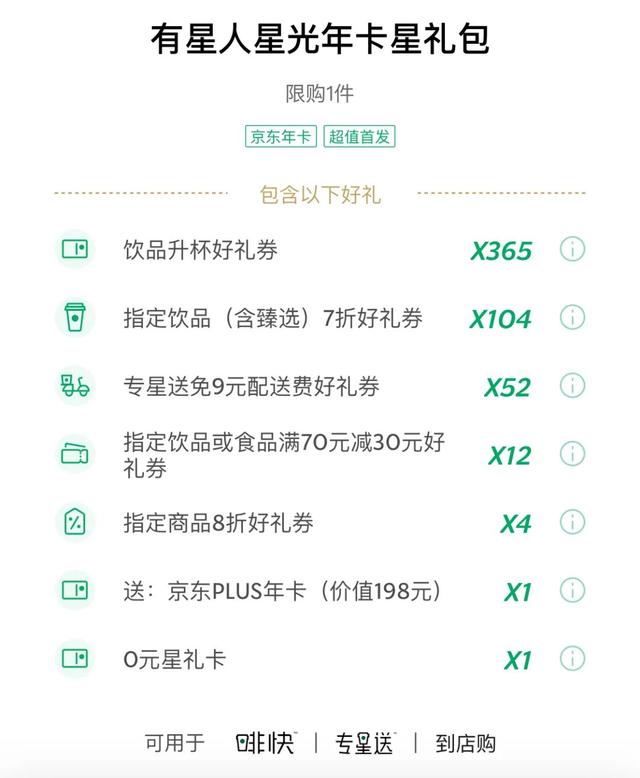Tap info icon beside 满70元减30元好礼券

coord(572,454)
